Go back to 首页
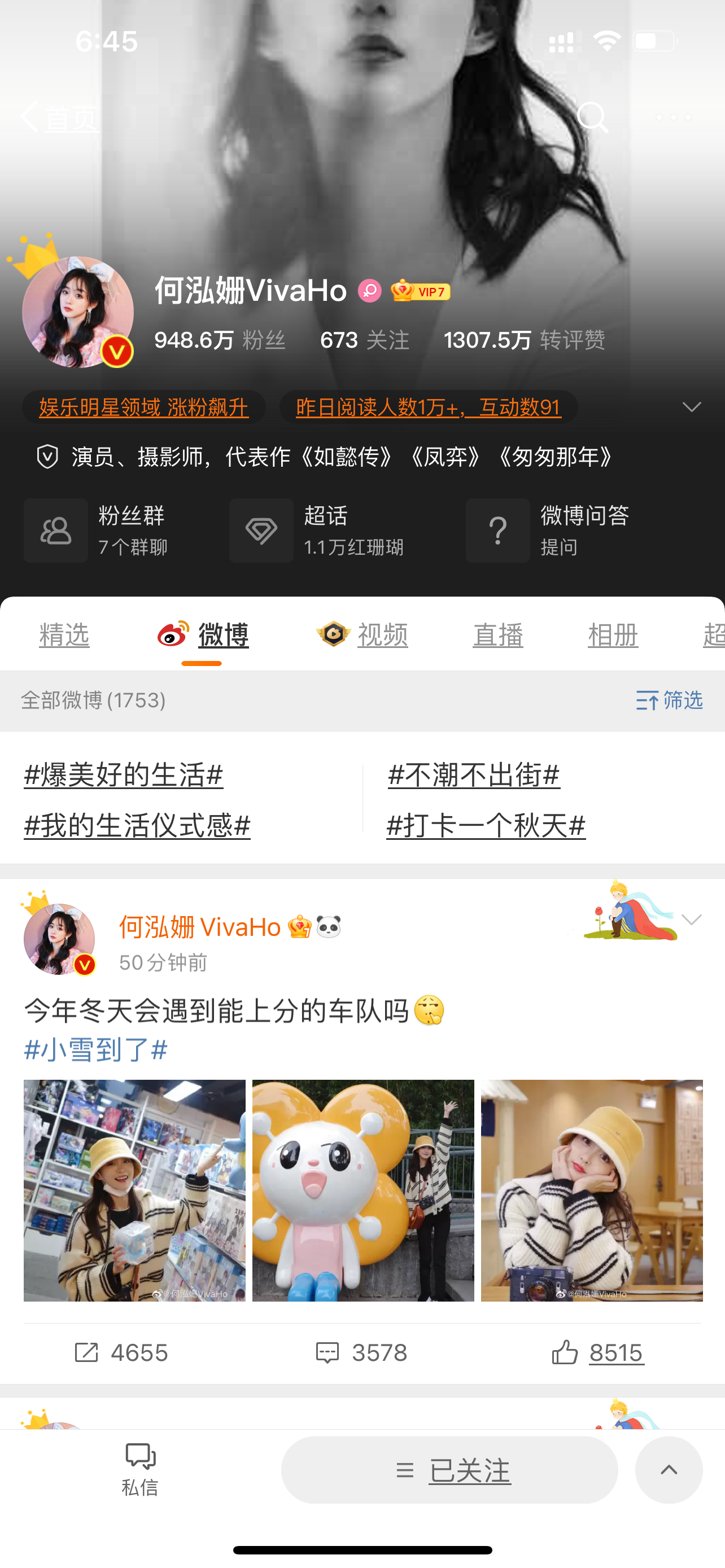 click(x=60, y=117)
